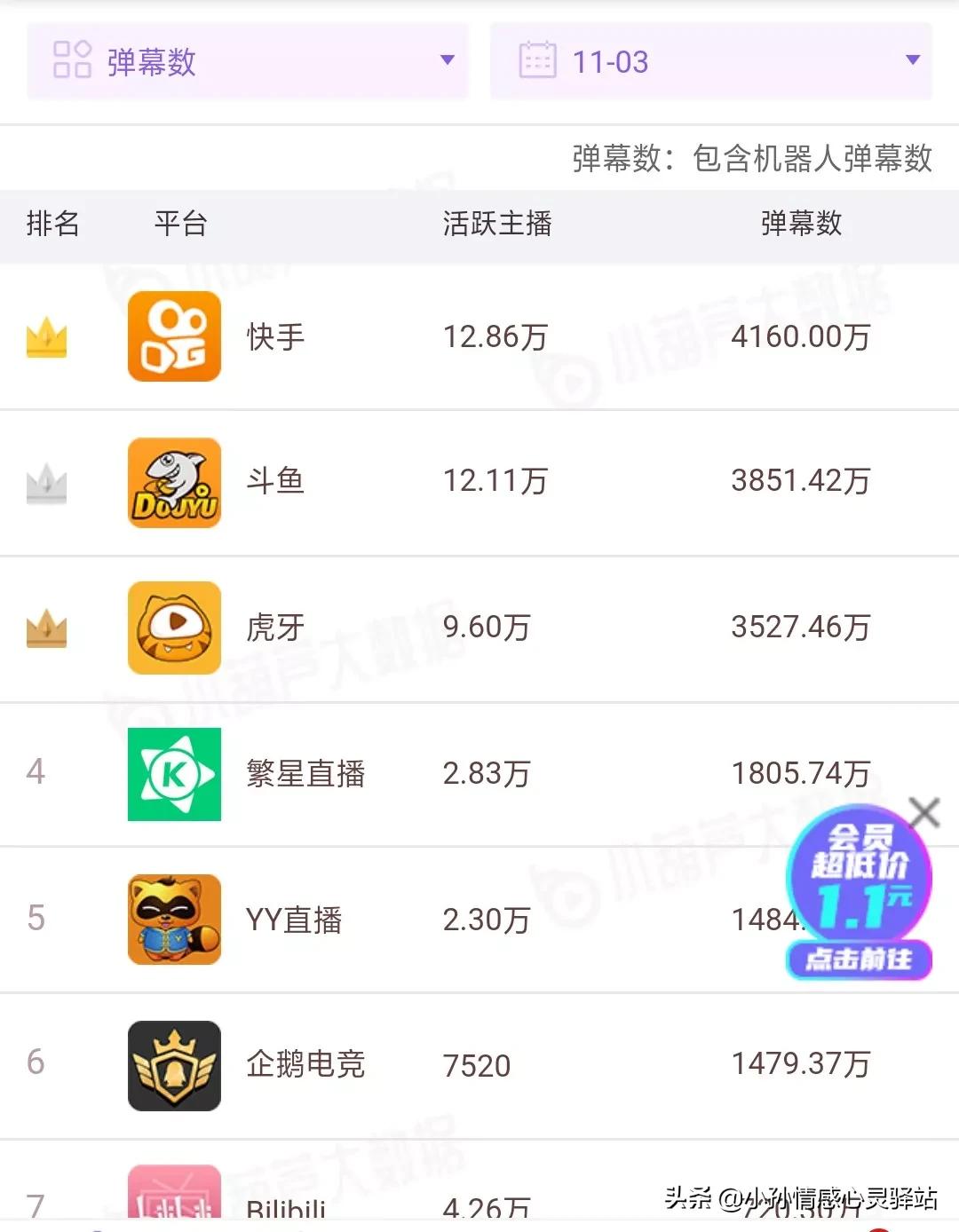959x1232 pixels.
Task: Tap the 点击前往 membership promo button
Action: pyautogui.click(x=859, y=959)
